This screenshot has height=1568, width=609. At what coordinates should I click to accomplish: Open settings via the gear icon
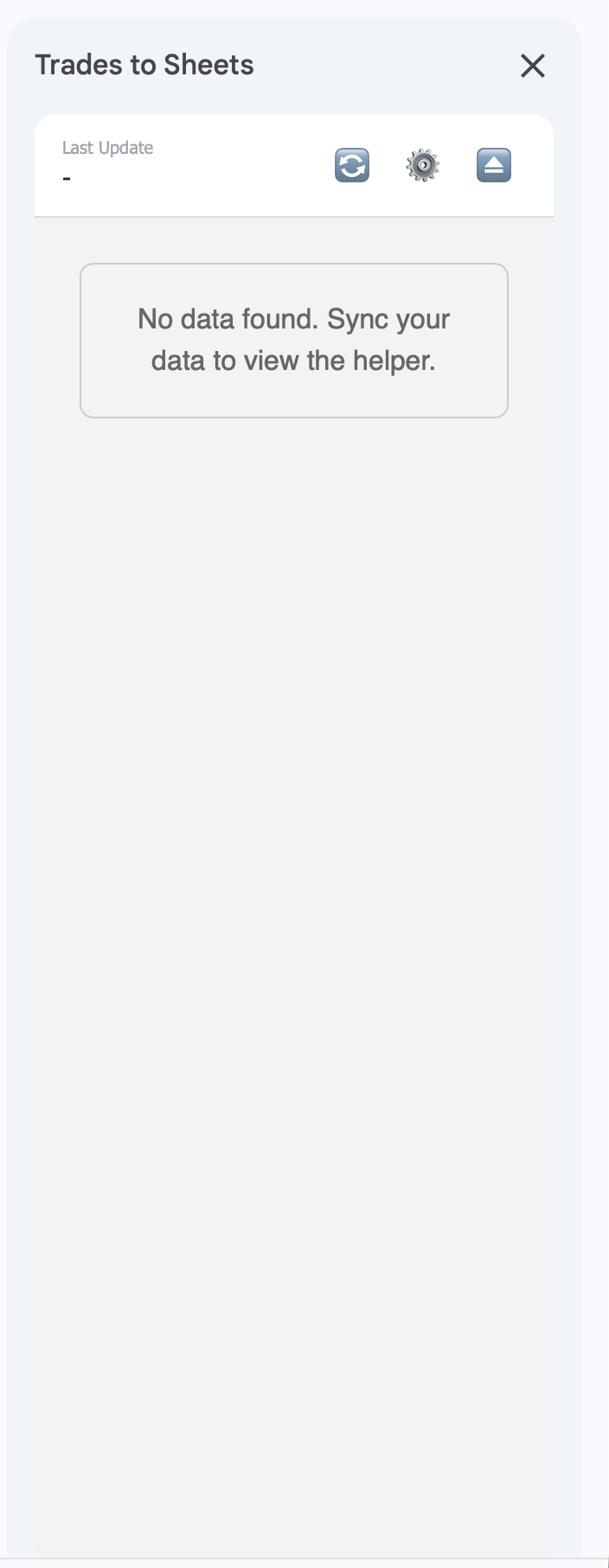pos(423,165)
